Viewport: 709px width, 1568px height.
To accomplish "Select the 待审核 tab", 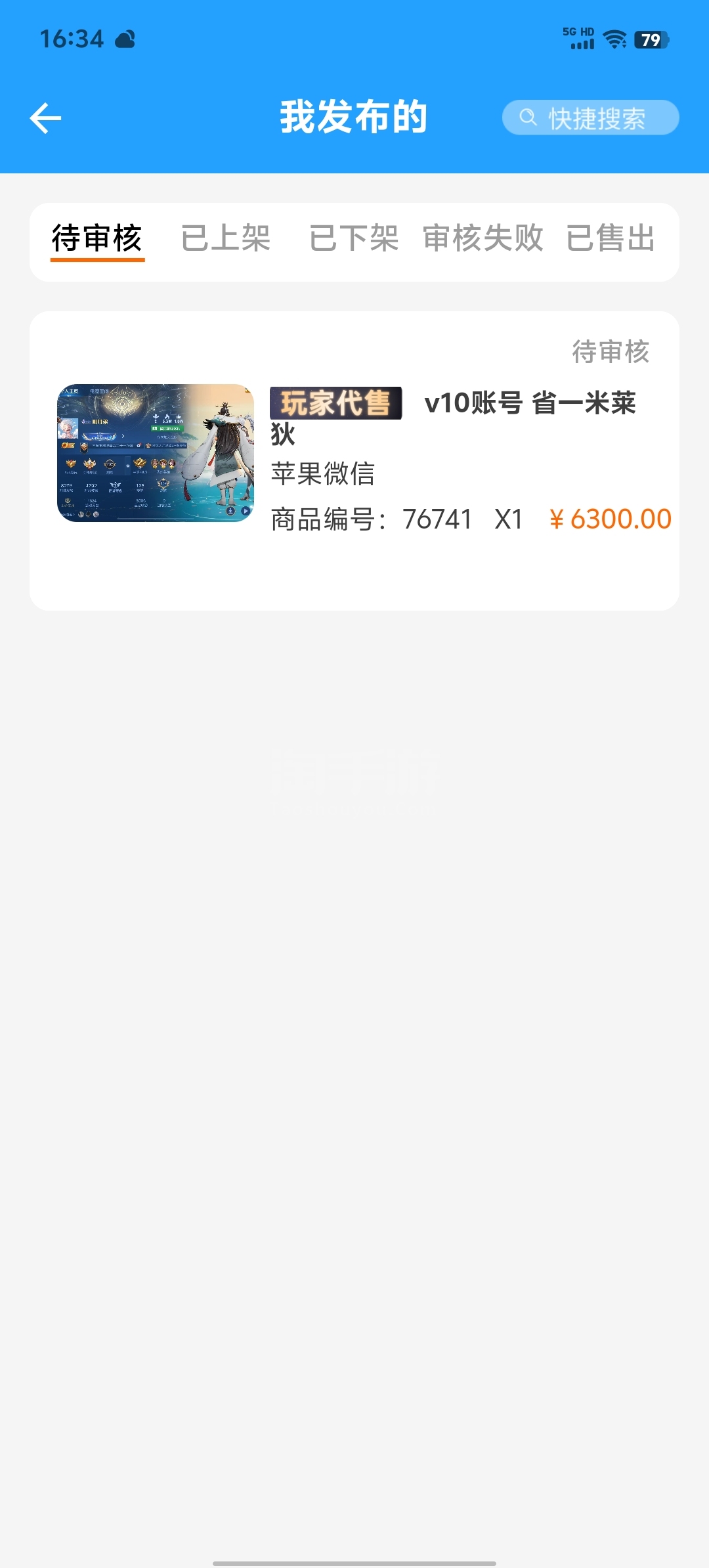I will 97,238.
